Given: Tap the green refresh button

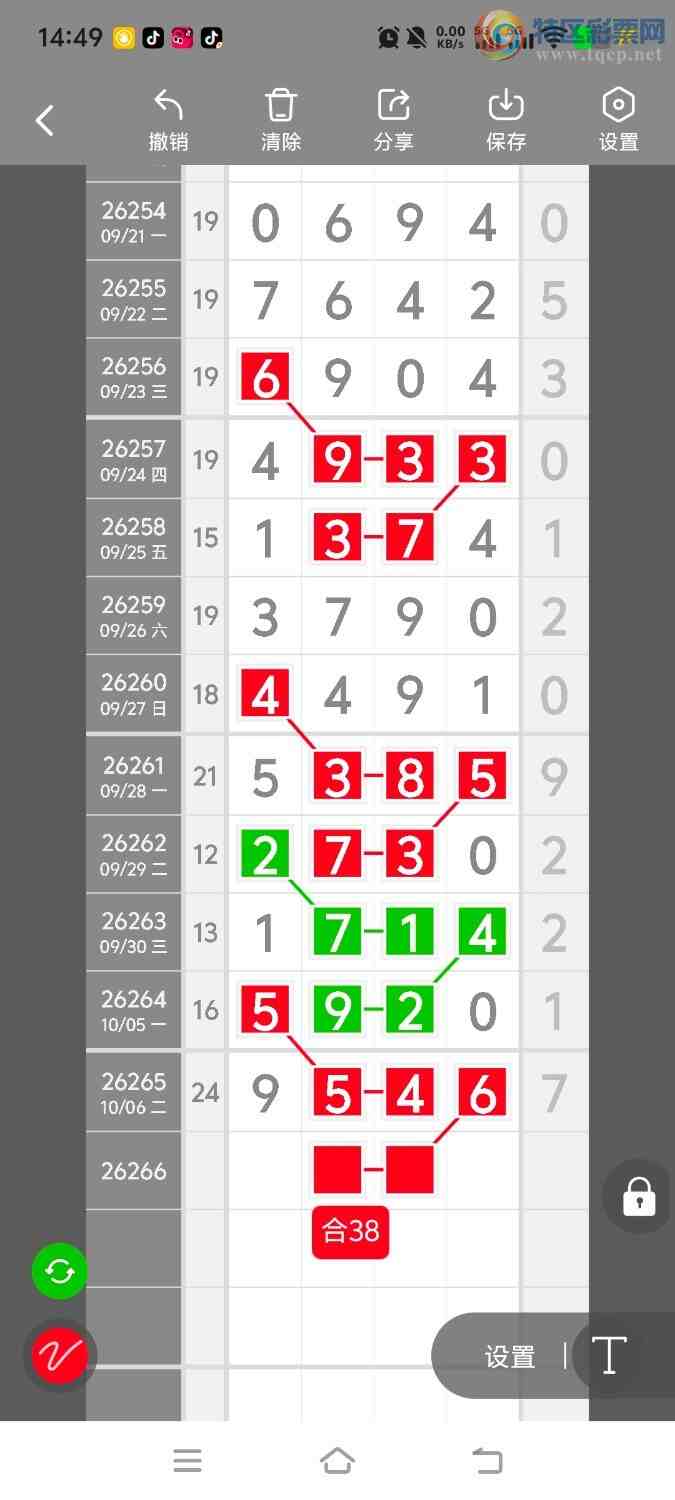Looking at the screenshot, I should point(60,1272).
